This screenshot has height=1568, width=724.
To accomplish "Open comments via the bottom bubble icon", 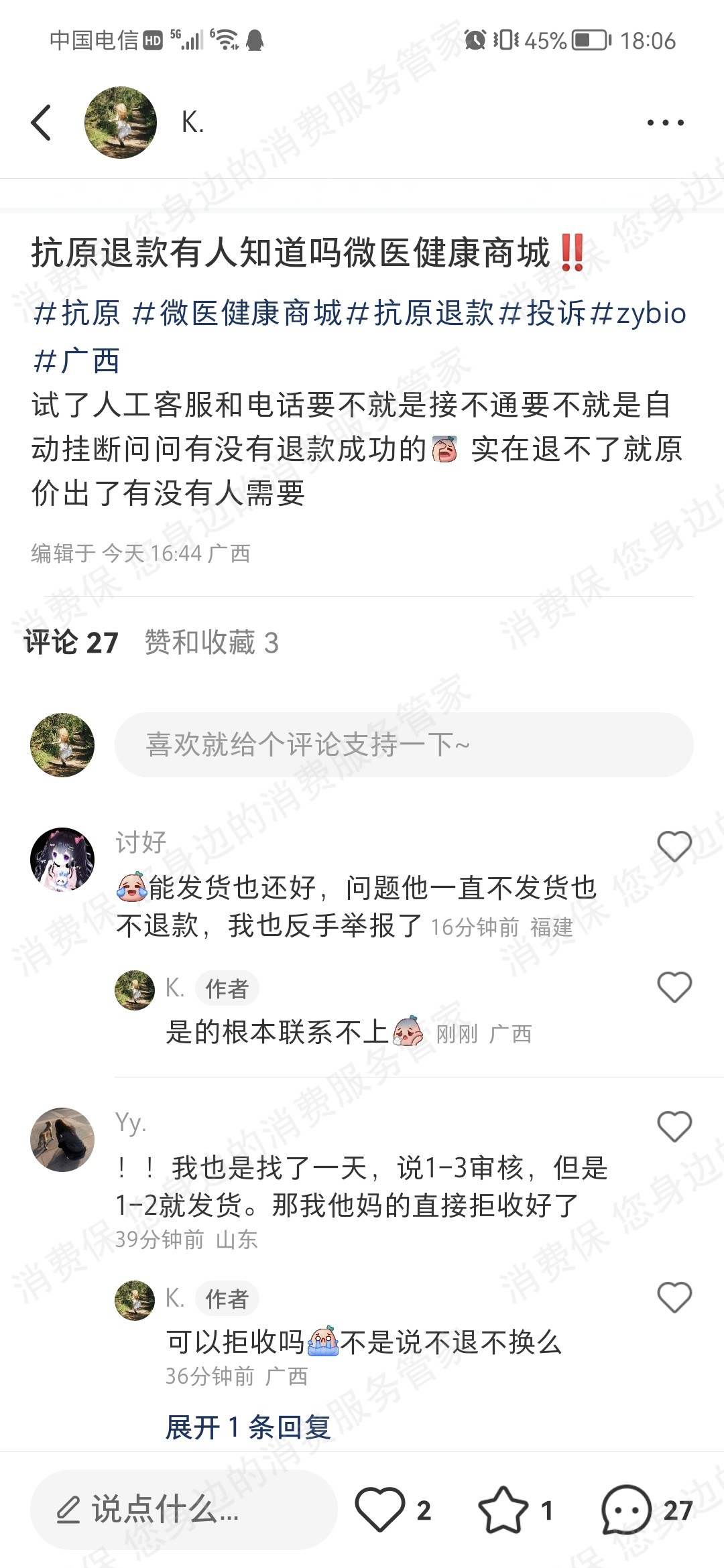I will (627, 1510).
